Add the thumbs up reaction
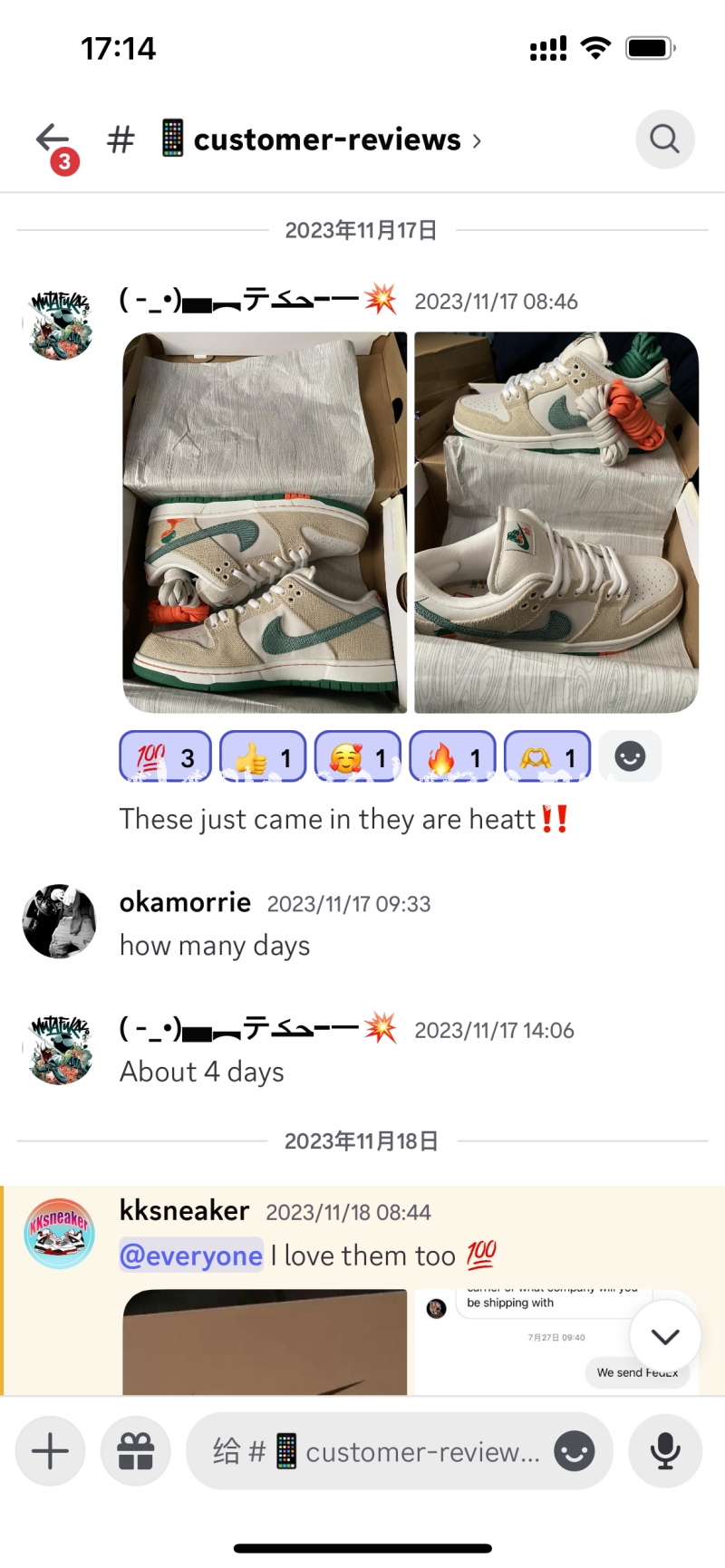The height and width of the screenshot is (1568, 725). (263, 756)
